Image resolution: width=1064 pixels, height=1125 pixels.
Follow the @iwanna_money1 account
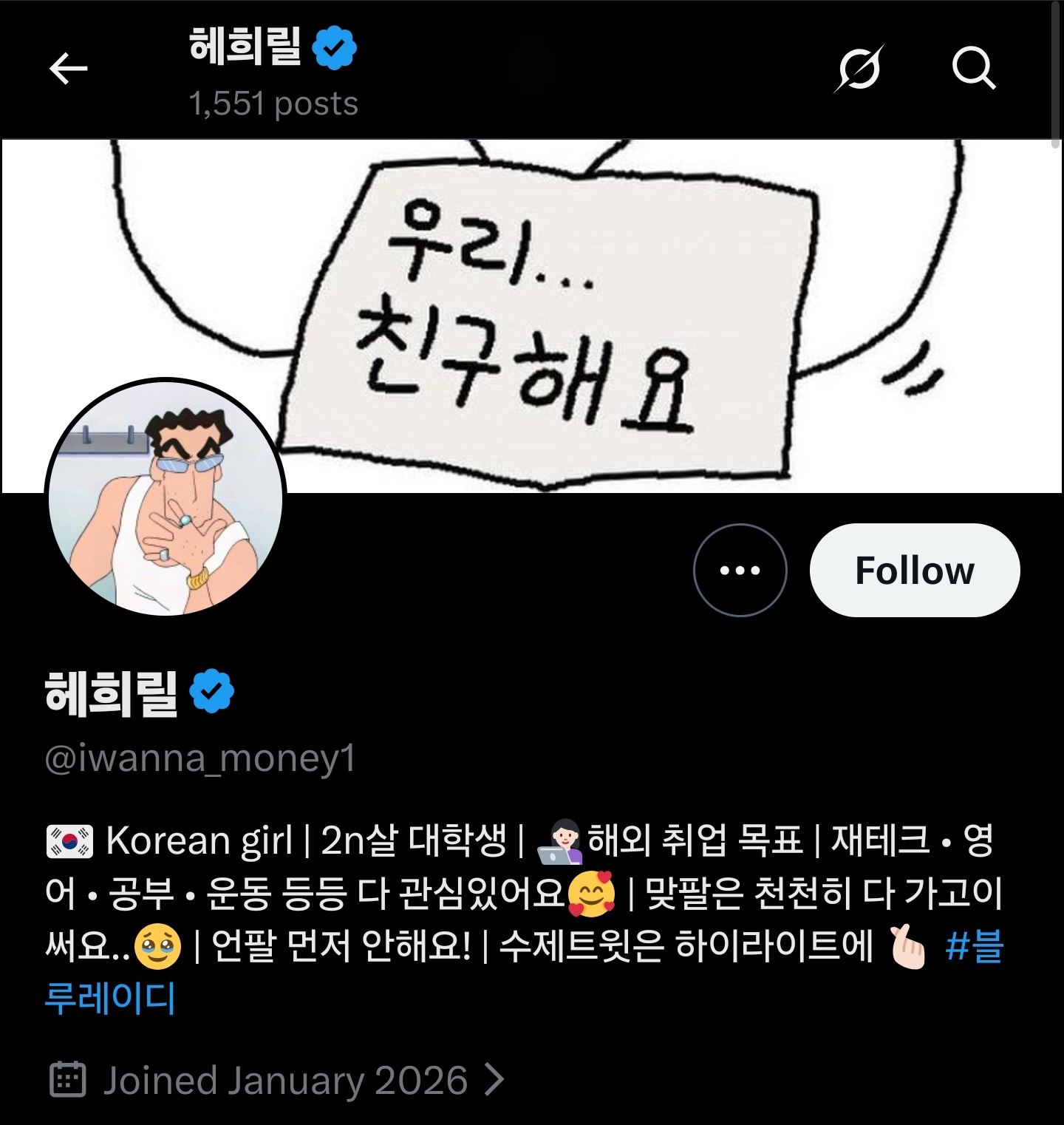(x=914, y=570)
